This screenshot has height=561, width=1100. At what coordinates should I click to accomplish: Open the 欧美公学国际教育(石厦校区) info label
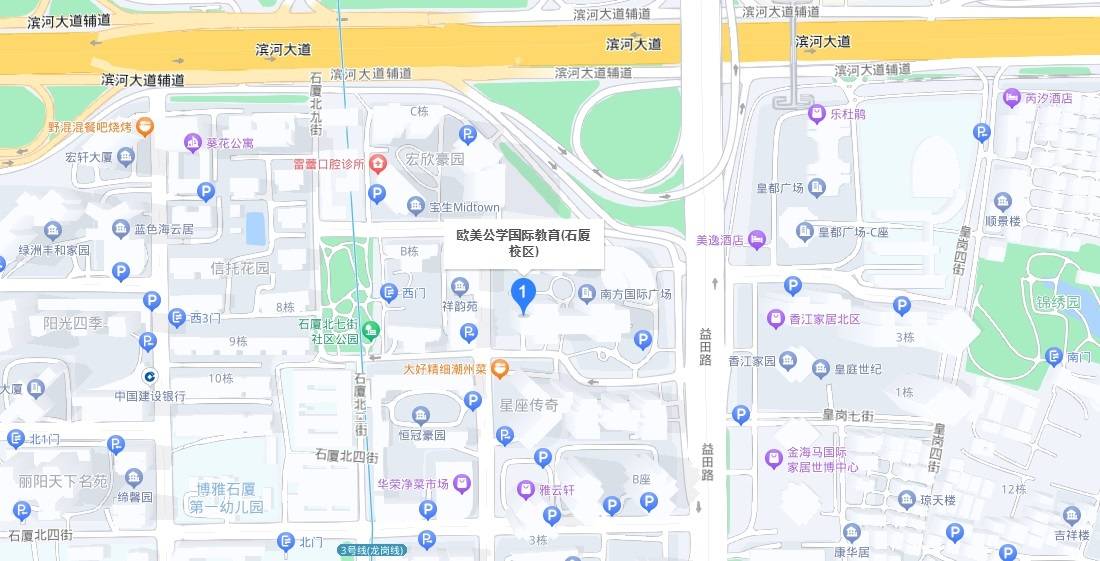523,244
